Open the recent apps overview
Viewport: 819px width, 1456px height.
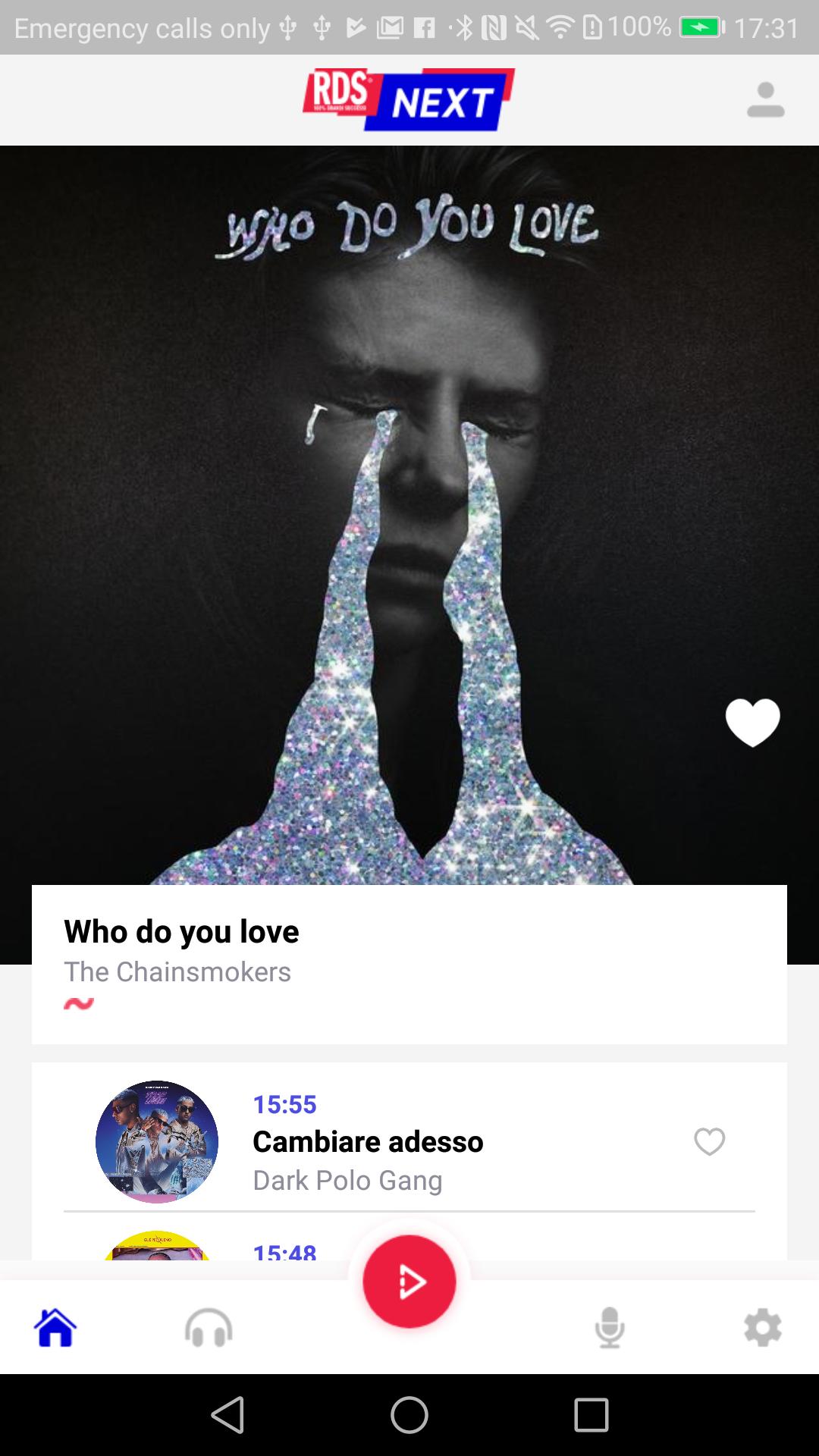[591, 1415]
